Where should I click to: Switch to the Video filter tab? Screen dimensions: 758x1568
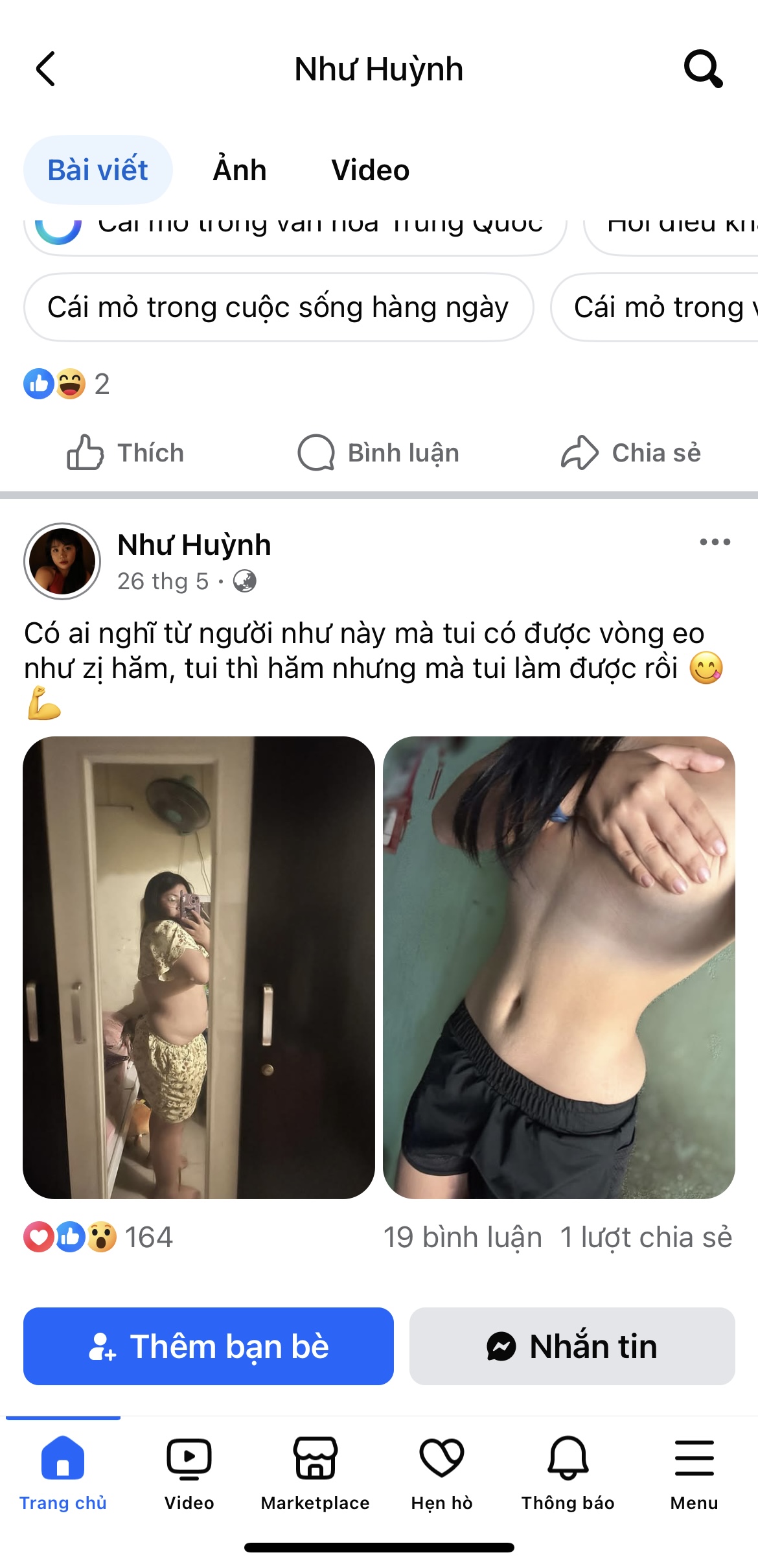370,170
